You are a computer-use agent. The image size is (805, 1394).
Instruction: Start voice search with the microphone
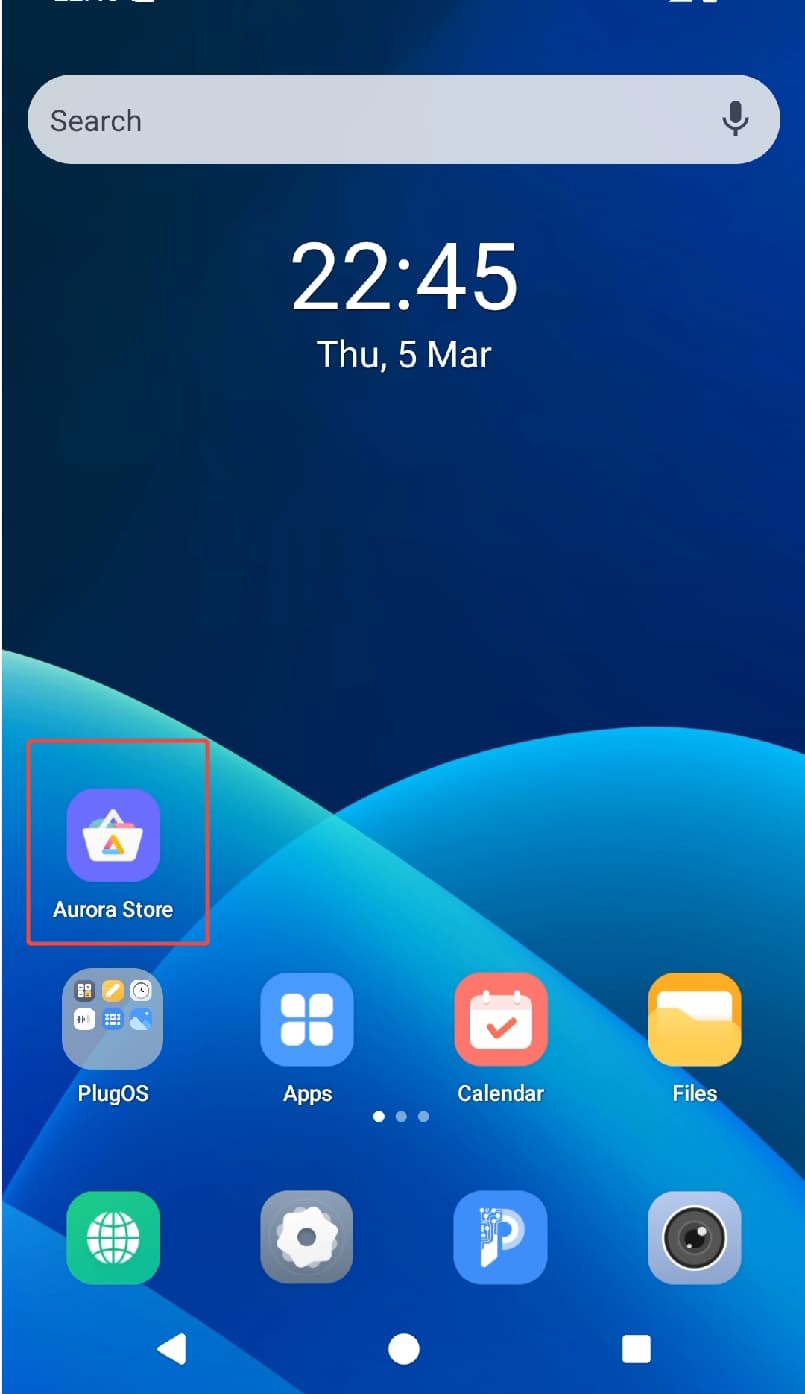[x=735, y=120]
